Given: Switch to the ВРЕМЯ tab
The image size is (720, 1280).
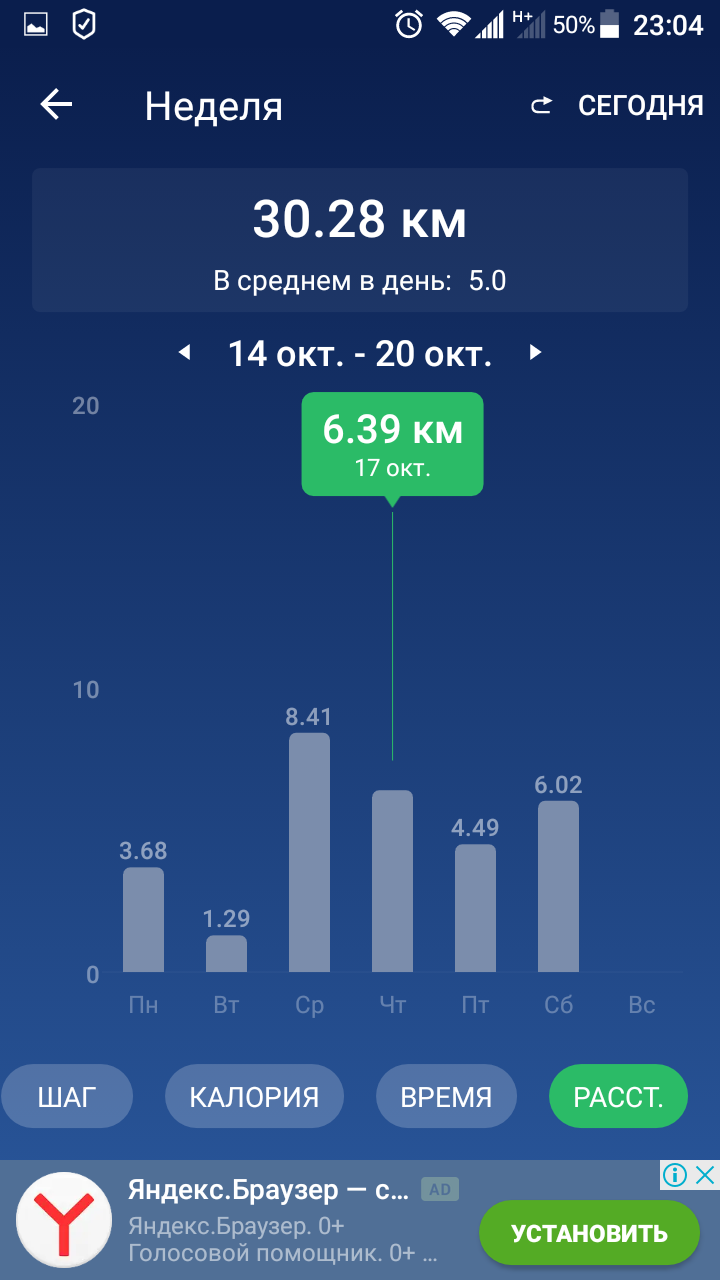Looking at the screenshot, I should coord(446,1097).
